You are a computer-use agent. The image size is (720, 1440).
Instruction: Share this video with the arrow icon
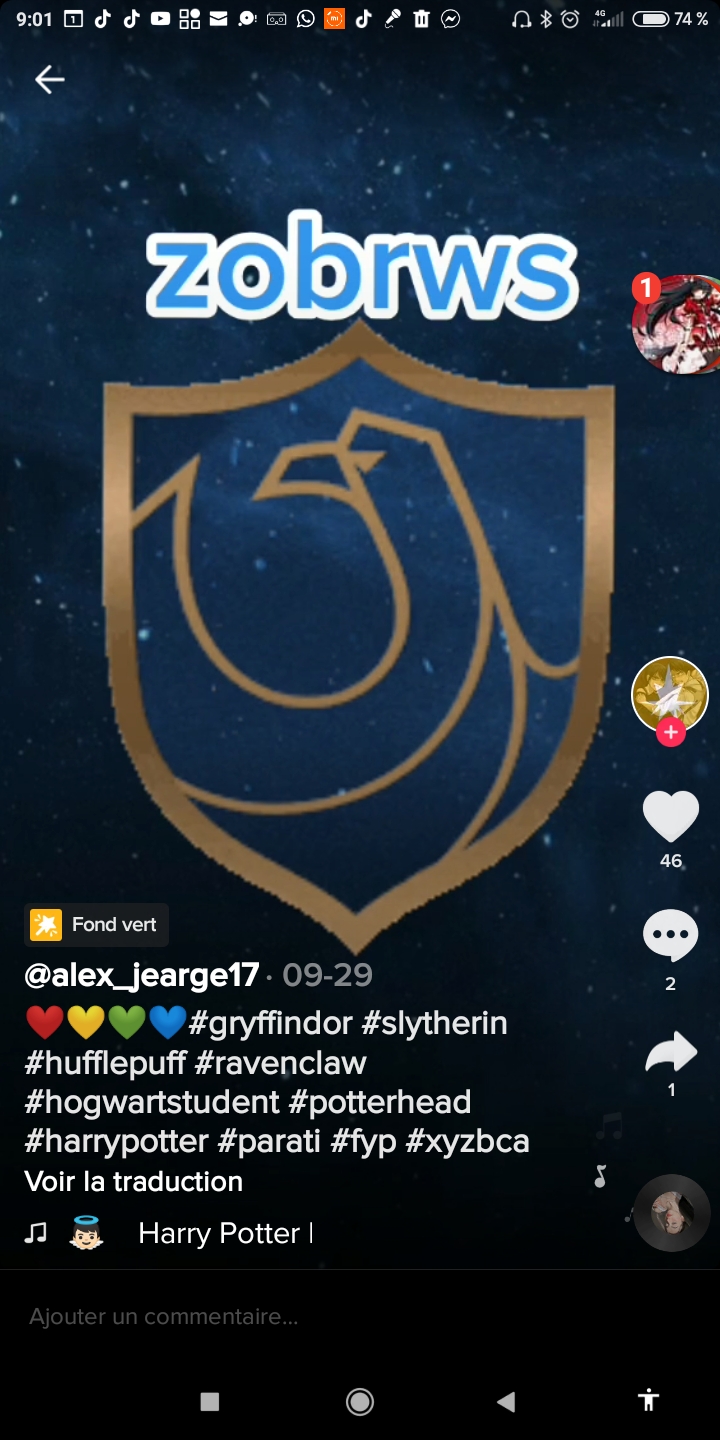(670, 1052)
